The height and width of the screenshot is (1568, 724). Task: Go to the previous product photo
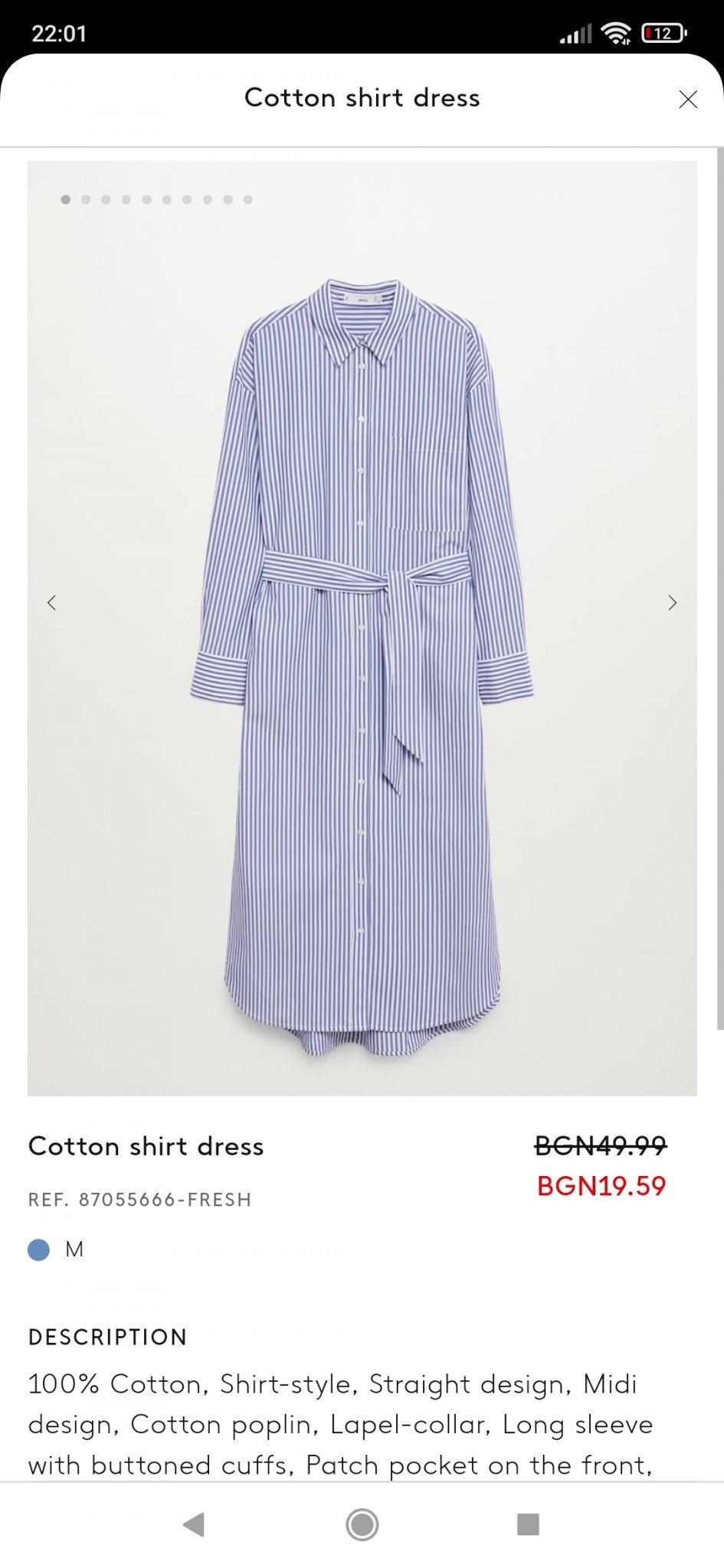tap(52, 603)
